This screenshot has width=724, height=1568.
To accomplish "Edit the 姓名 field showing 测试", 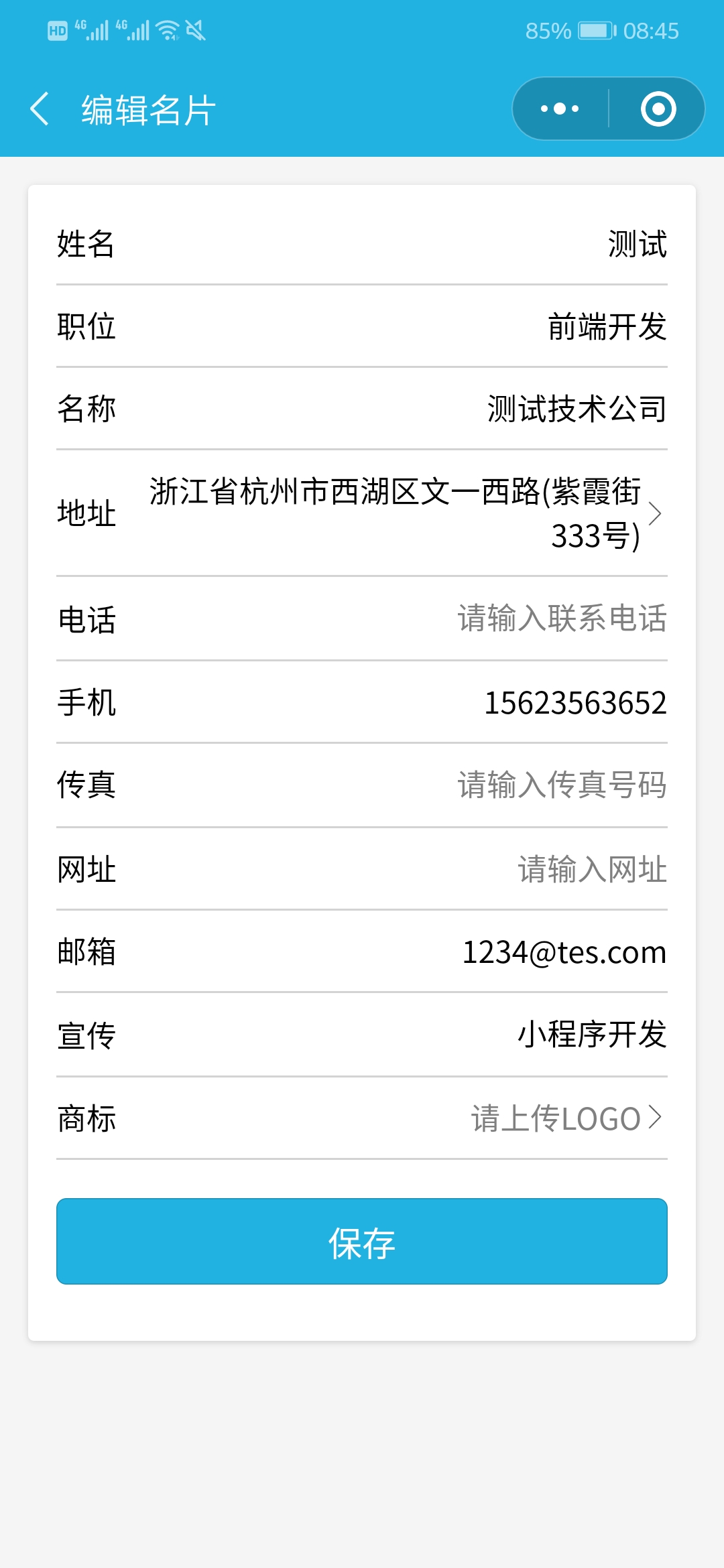I will tap(362, 243).
